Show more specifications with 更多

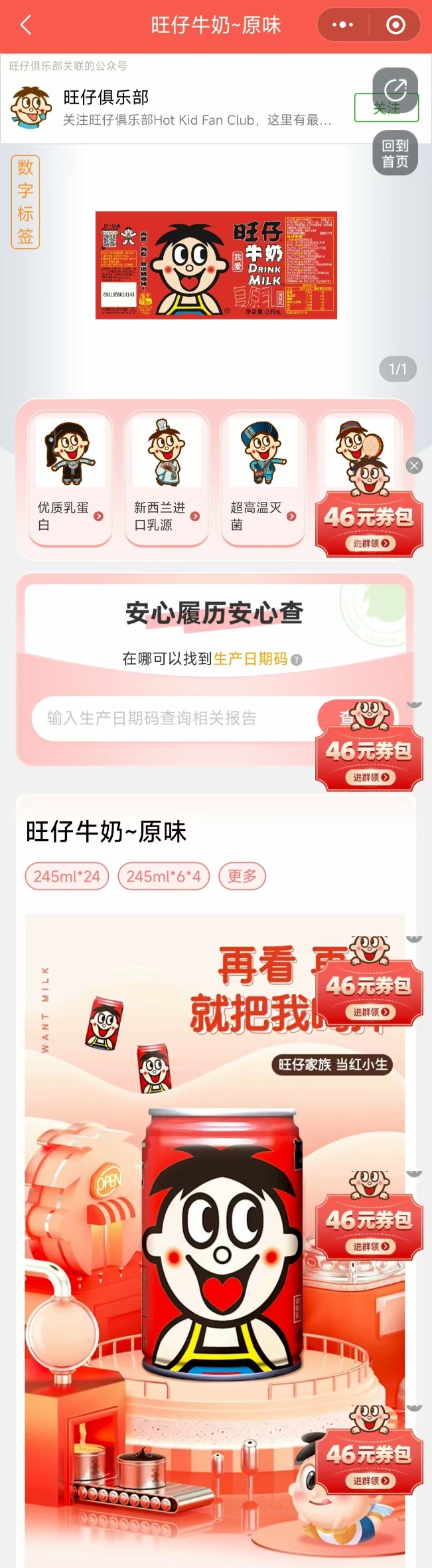tap(242, 876)
